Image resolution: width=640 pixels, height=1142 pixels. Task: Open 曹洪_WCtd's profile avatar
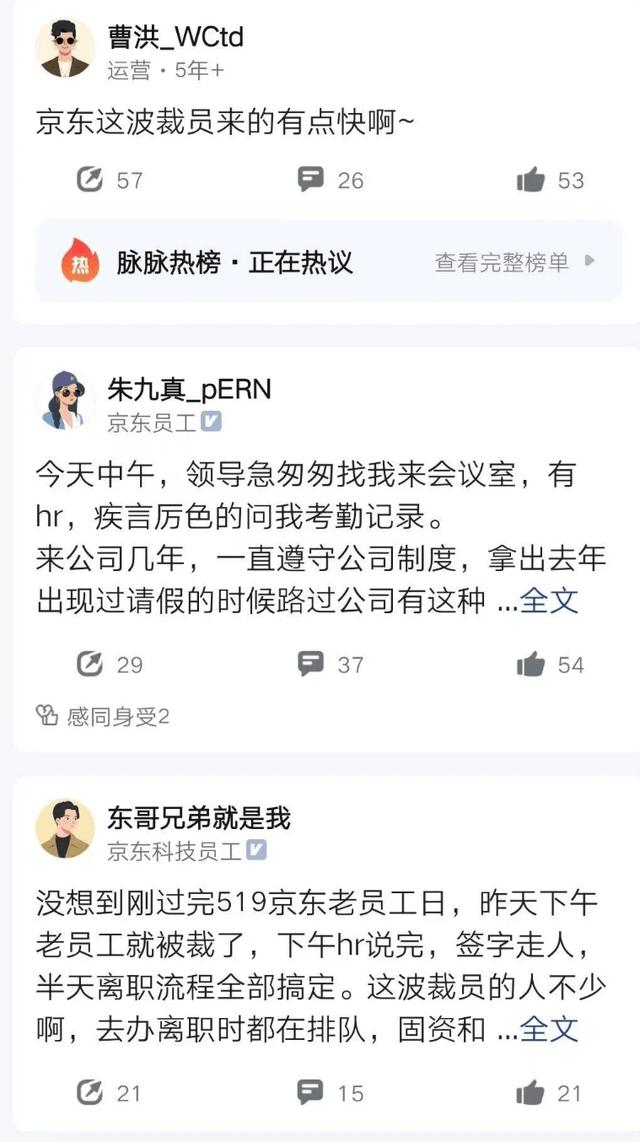click(x=66, y=47)
